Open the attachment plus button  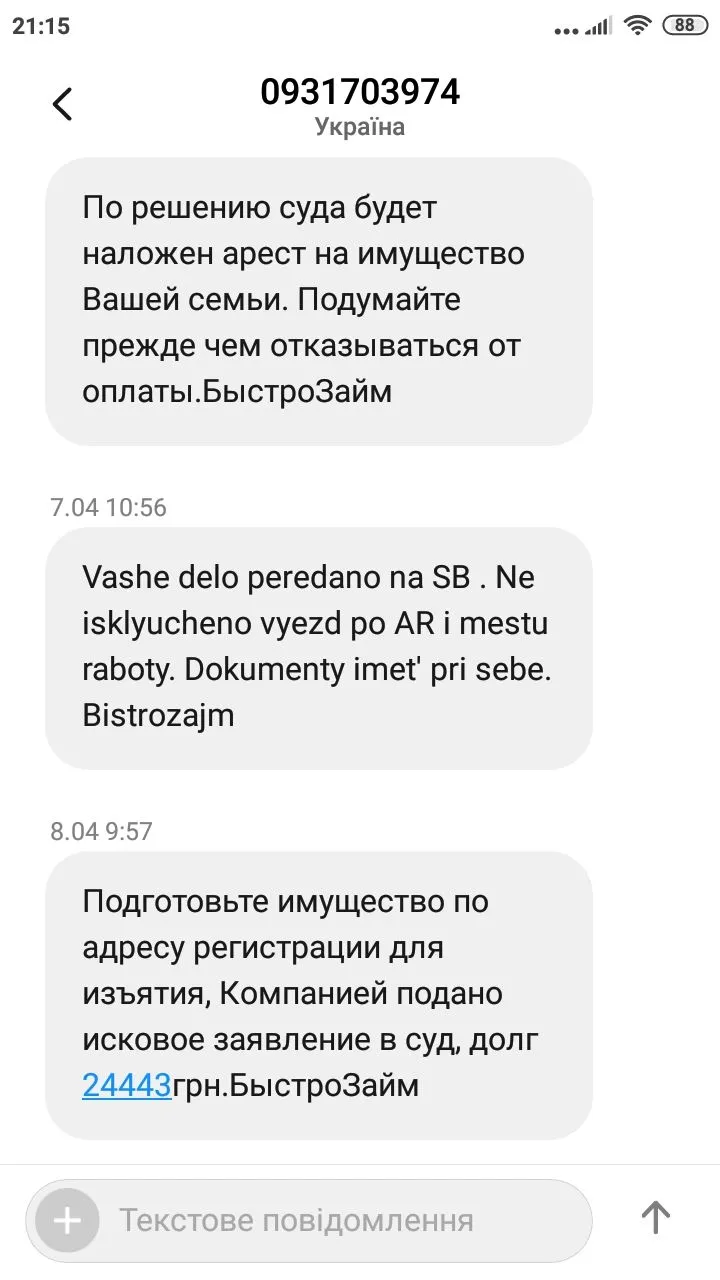[67, 1221]
